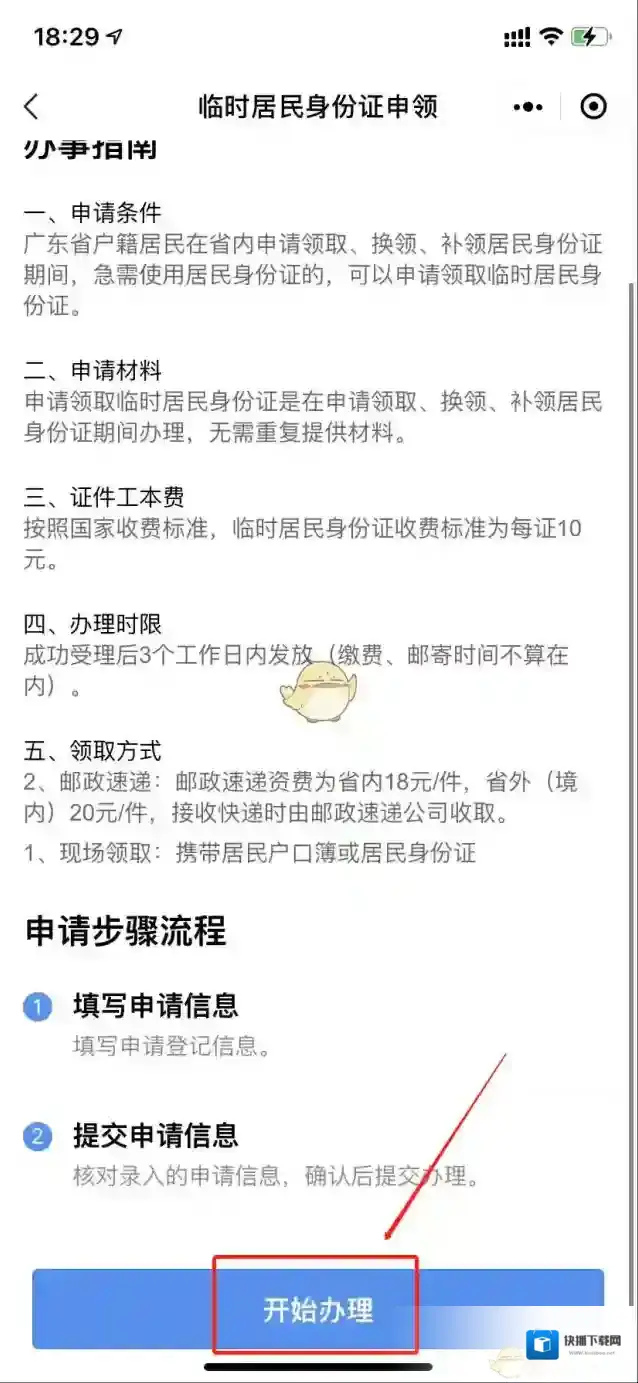The width and height of the screenshot is (638, 1383).
Task: Open the mini program more options menu
Action: (x=528, y=107)
